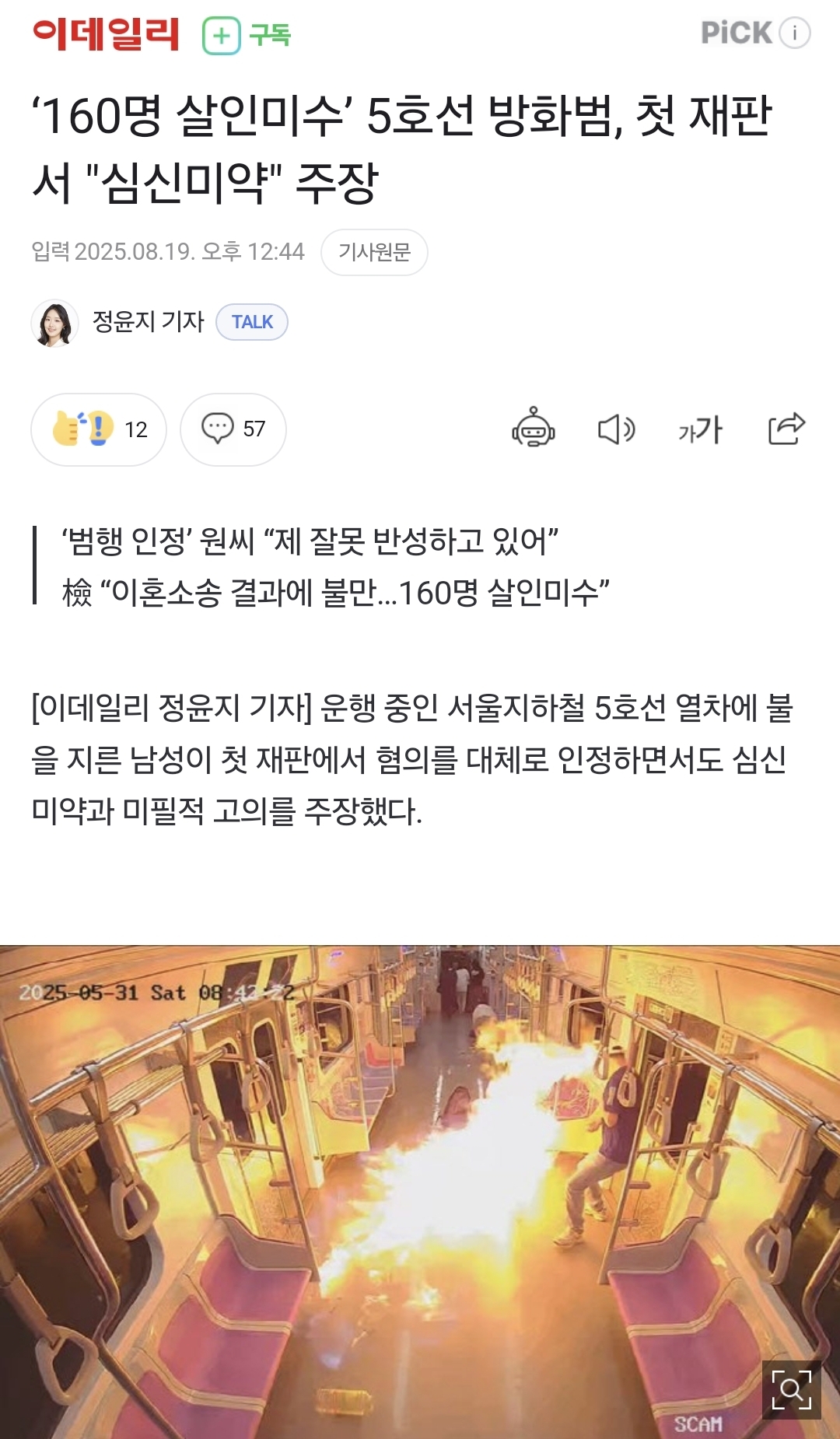Image resolution: width=840 pixels, height=1439 pixels.
Task: Listen to the article with the speaker icon
Action: click(x=616, y=429)
